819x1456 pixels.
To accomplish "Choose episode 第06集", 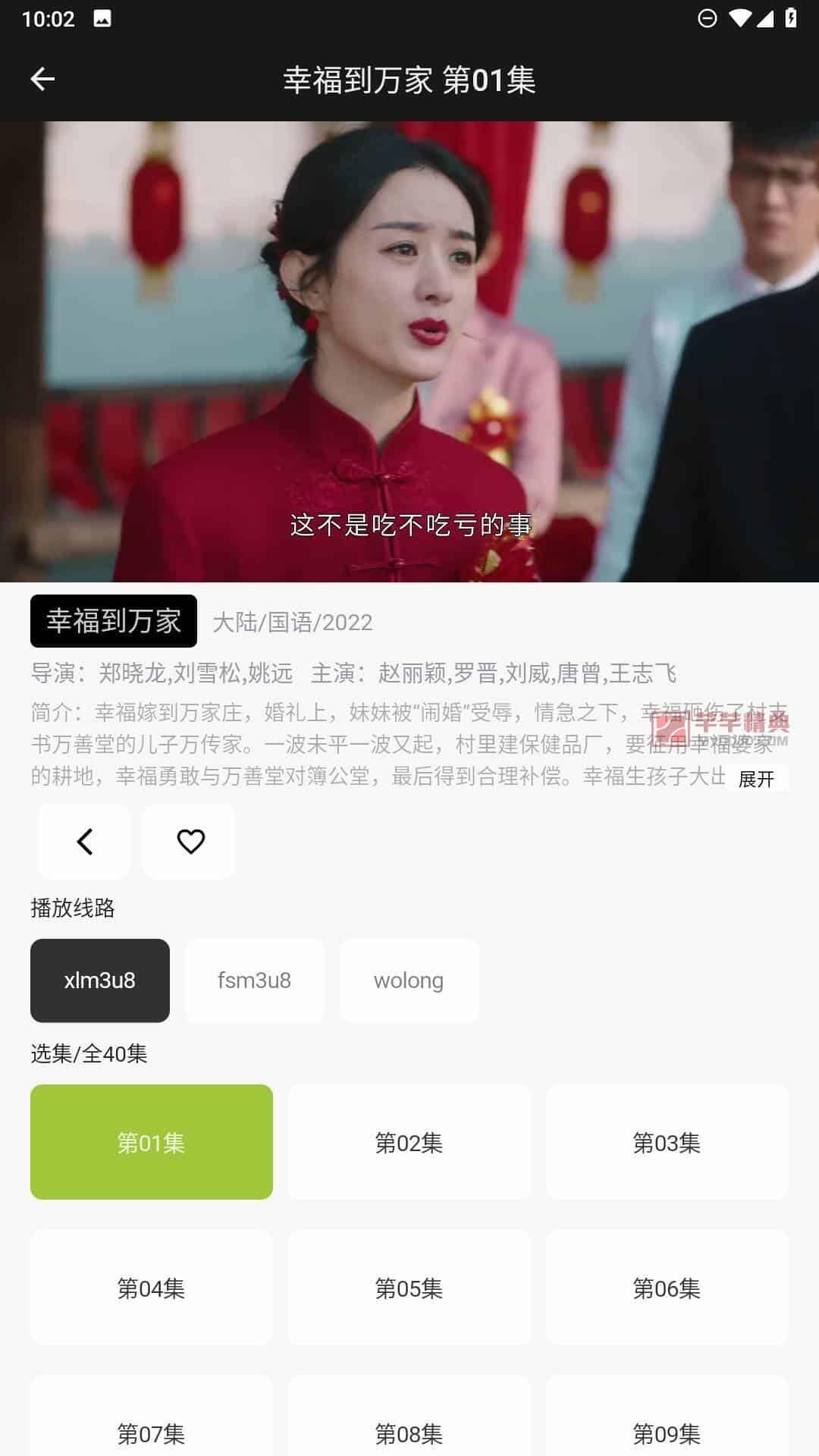I will (667, 1288).
